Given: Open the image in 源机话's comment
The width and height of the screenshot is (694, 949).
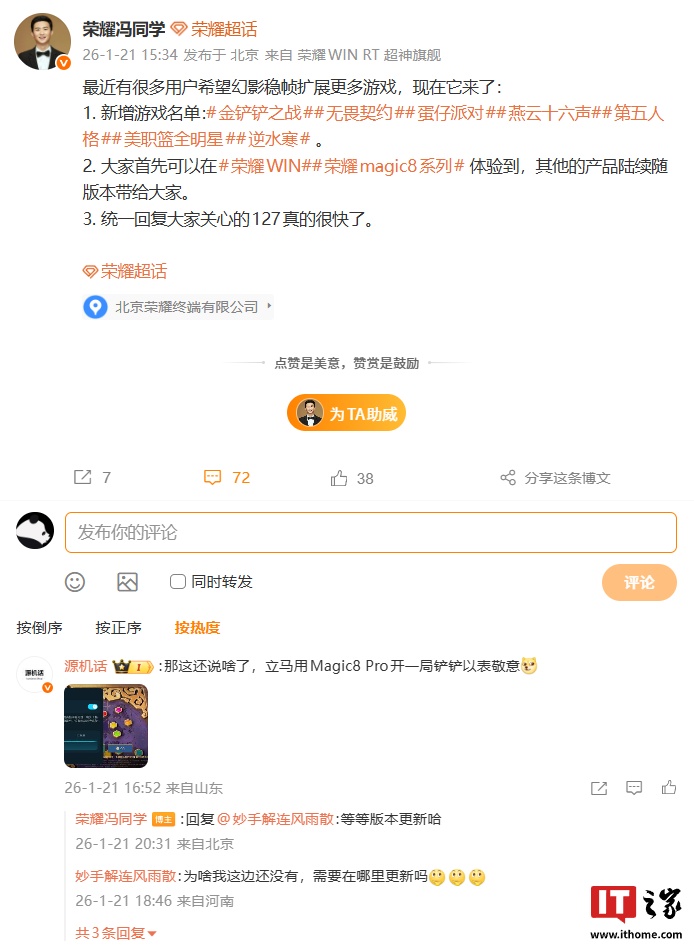Looking at the screenshot, I should 105,726.
